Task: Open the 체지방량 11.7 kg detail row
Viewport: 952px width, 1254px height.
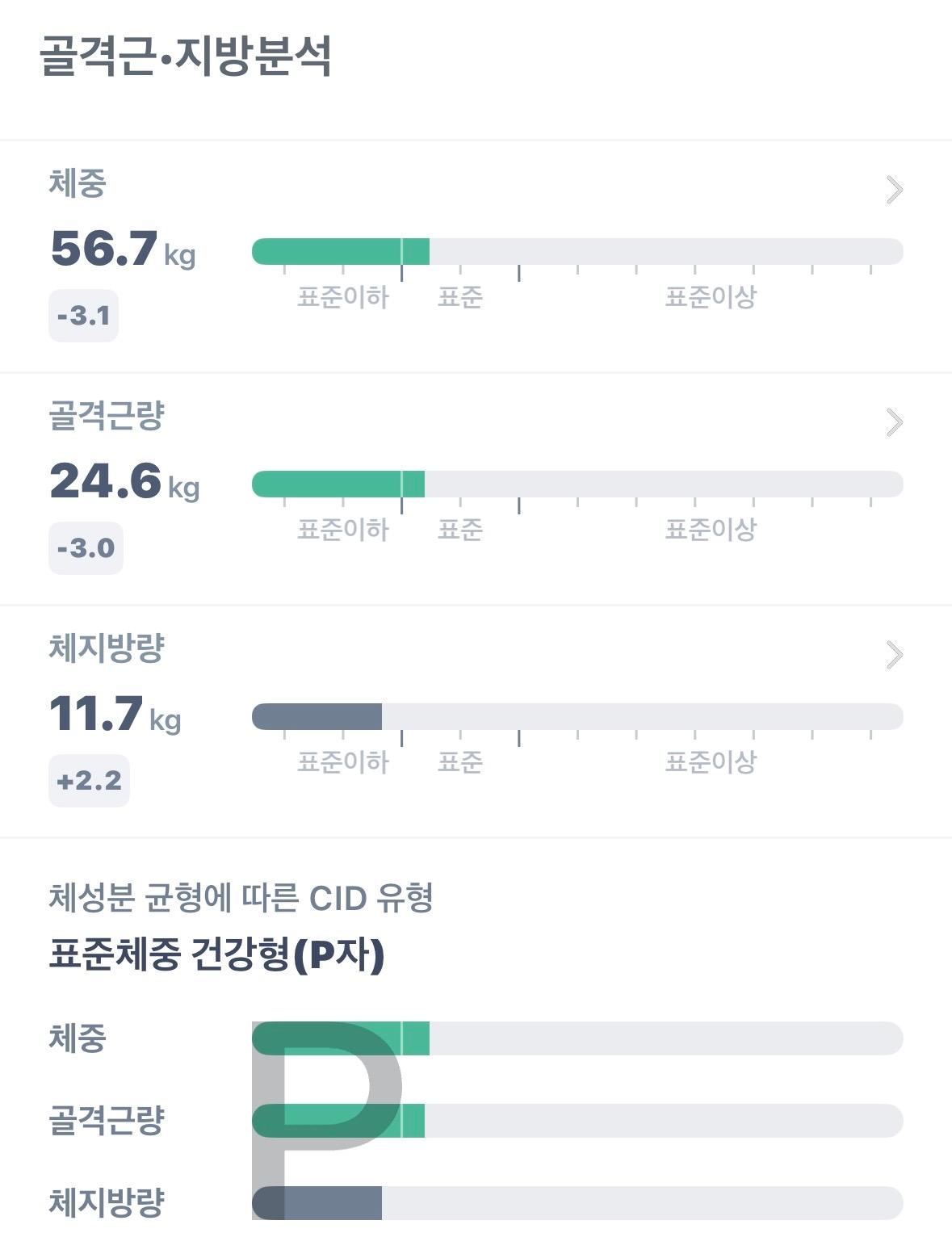Action: 894,655
